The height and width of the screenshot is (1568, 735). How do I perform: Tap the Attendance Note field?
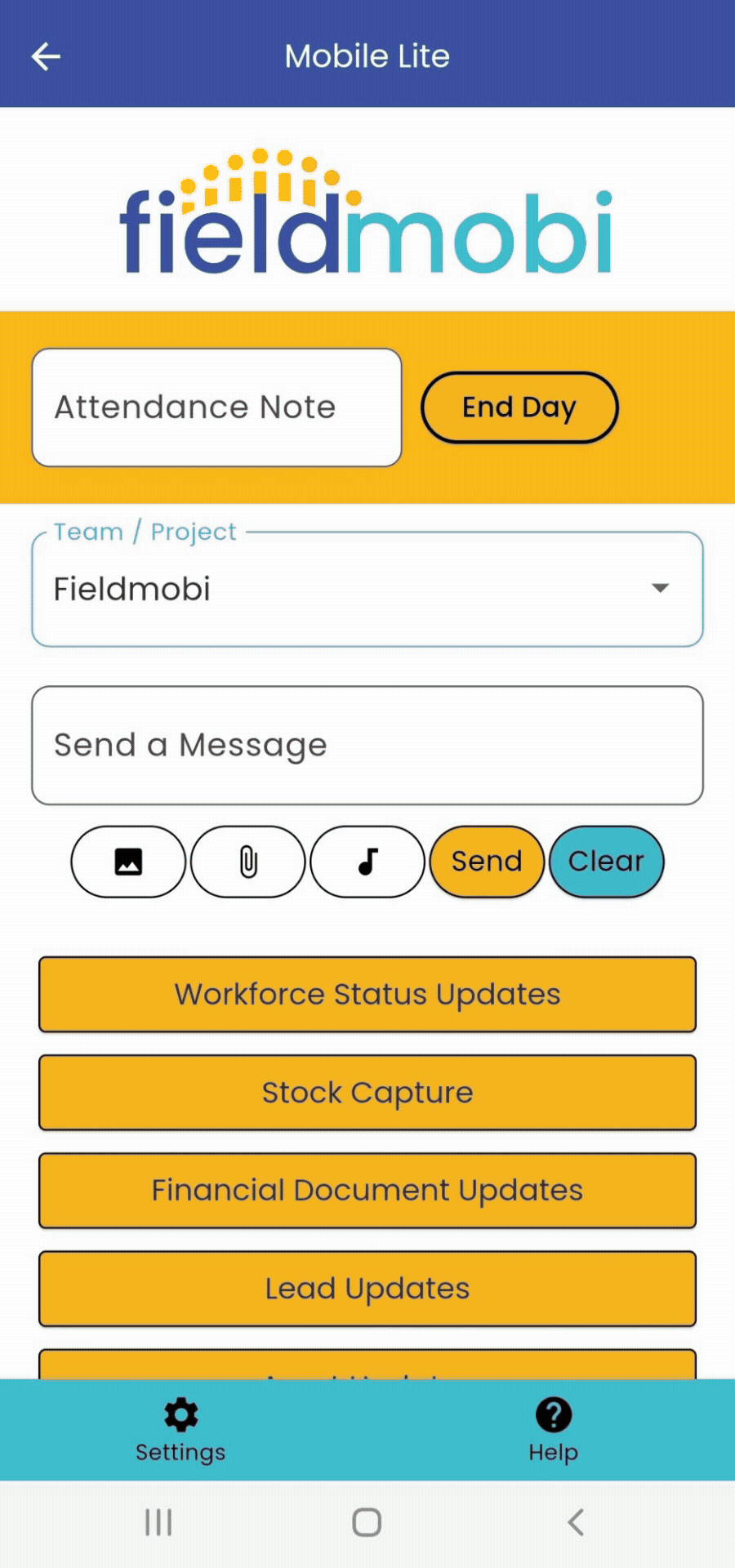click(216, 408)
